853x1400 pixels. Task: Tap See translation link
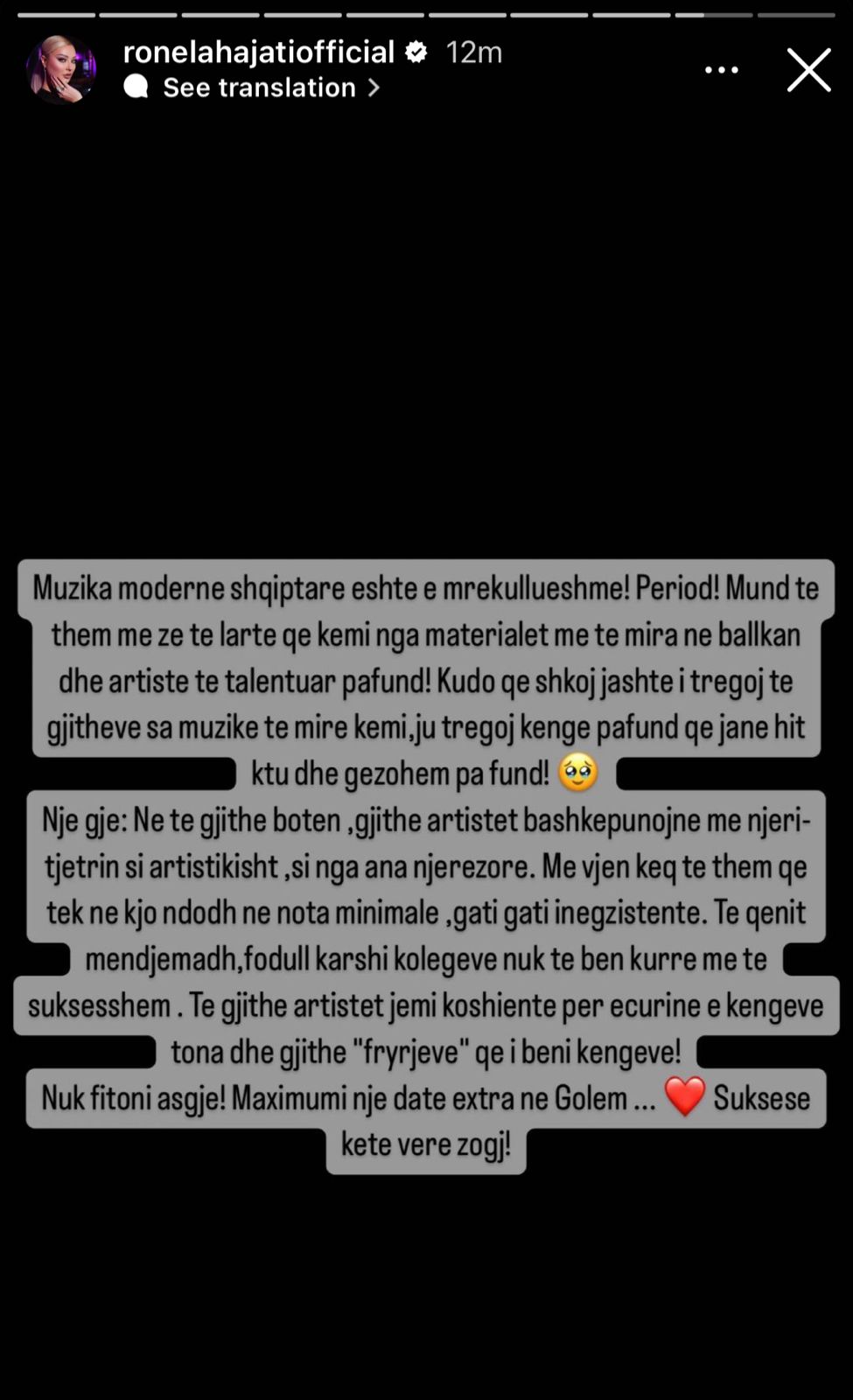[x=260, y=87]
